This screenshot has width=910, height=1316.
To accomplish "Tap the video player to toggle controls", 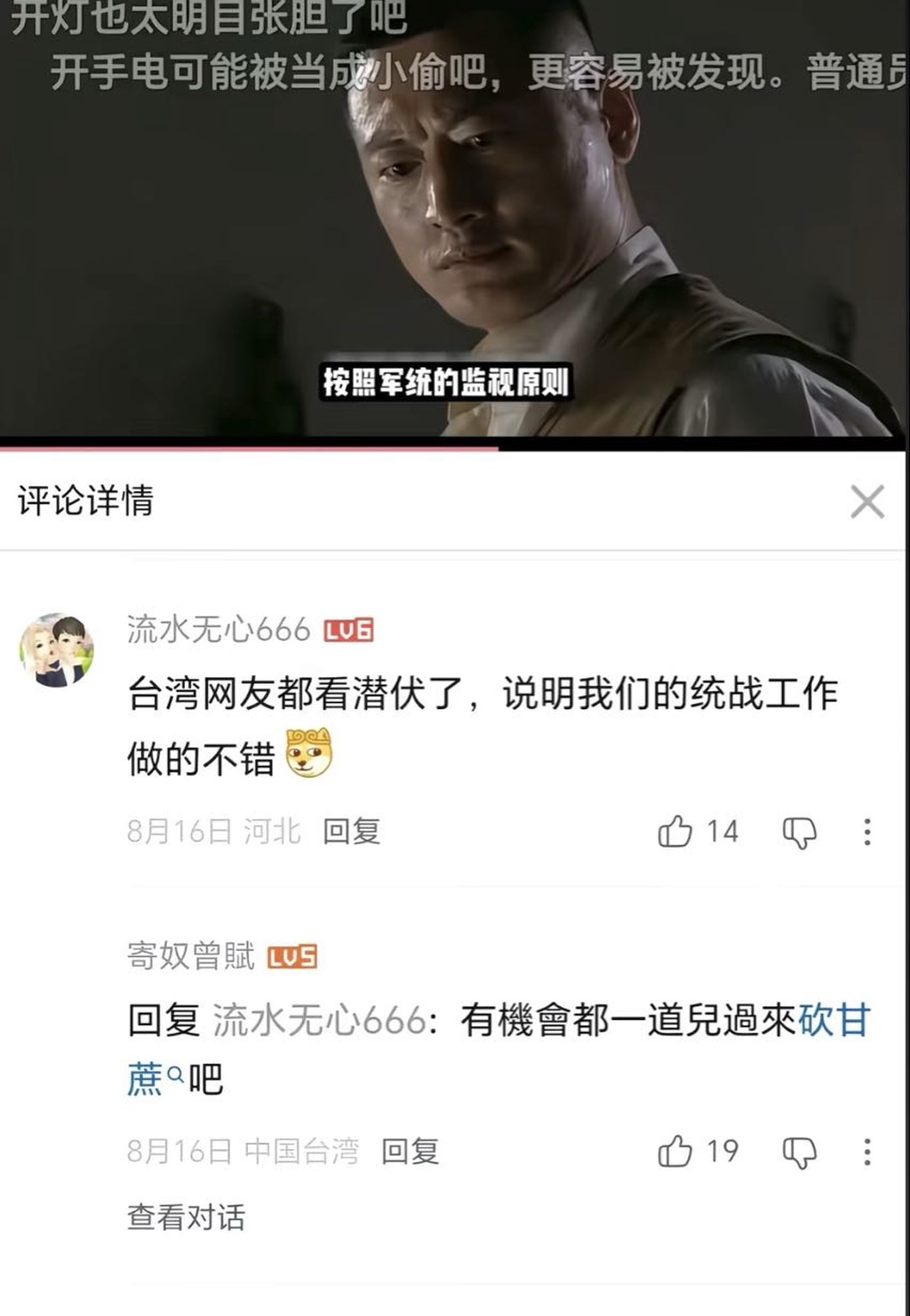I will pyautogui.click(x=455, y=222).
